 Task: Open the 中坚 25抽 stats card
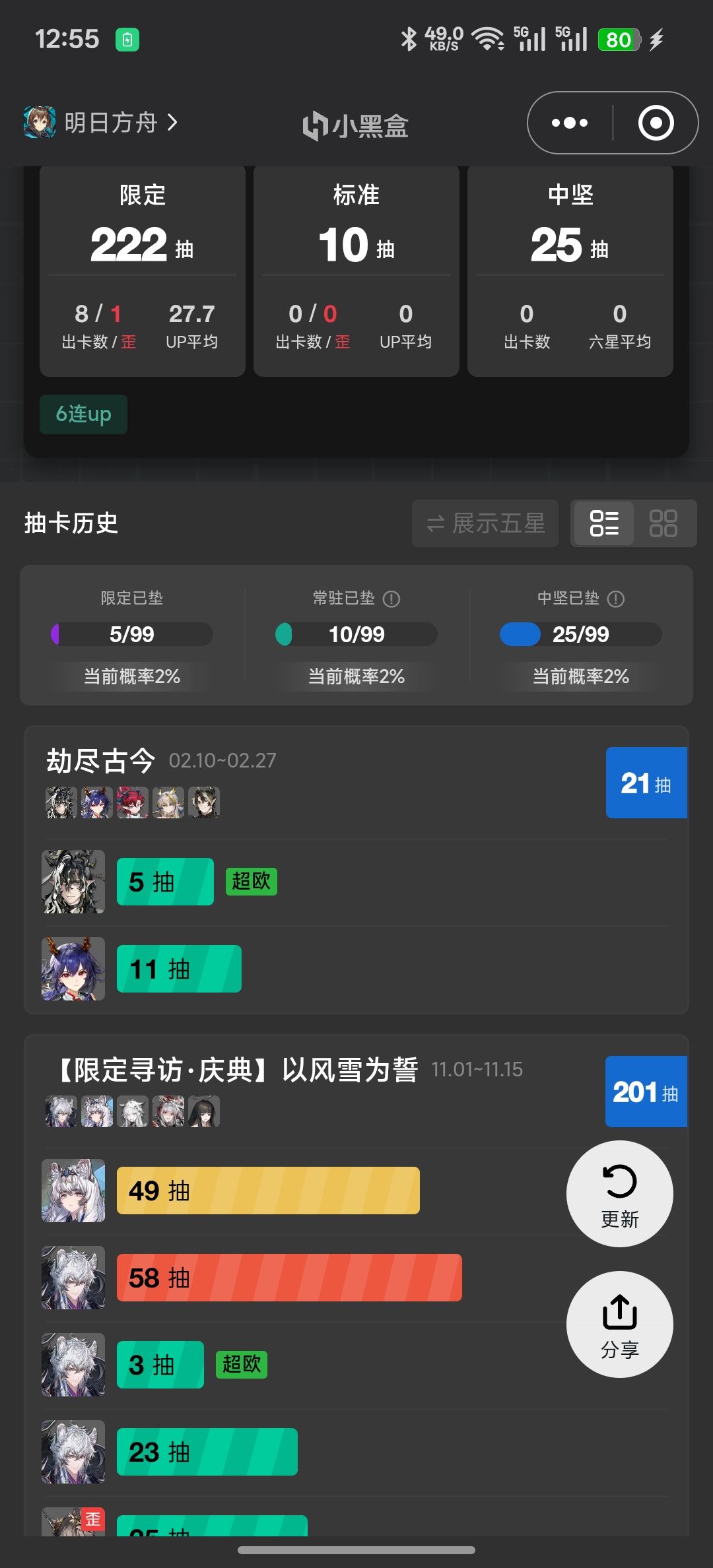570,271
